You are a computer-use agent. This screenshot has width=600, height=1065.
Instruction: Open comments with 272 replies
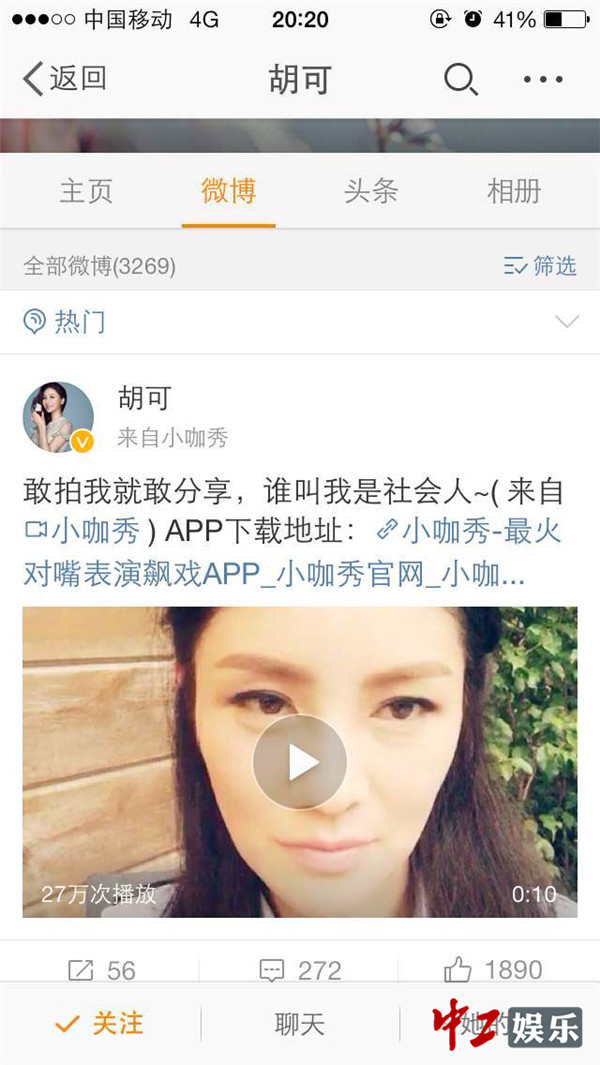[x=299, y=969]
